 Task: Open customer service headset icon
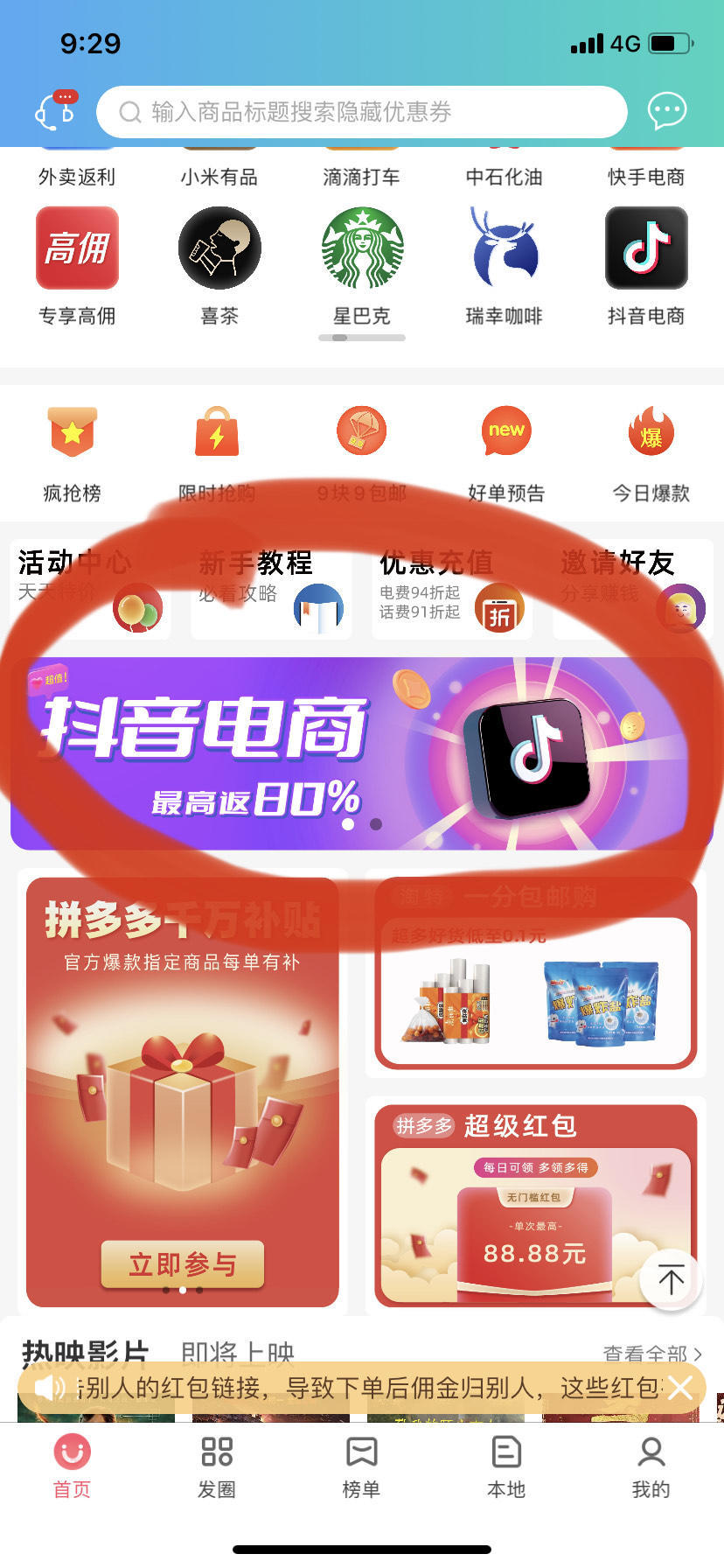pos(55,111)
